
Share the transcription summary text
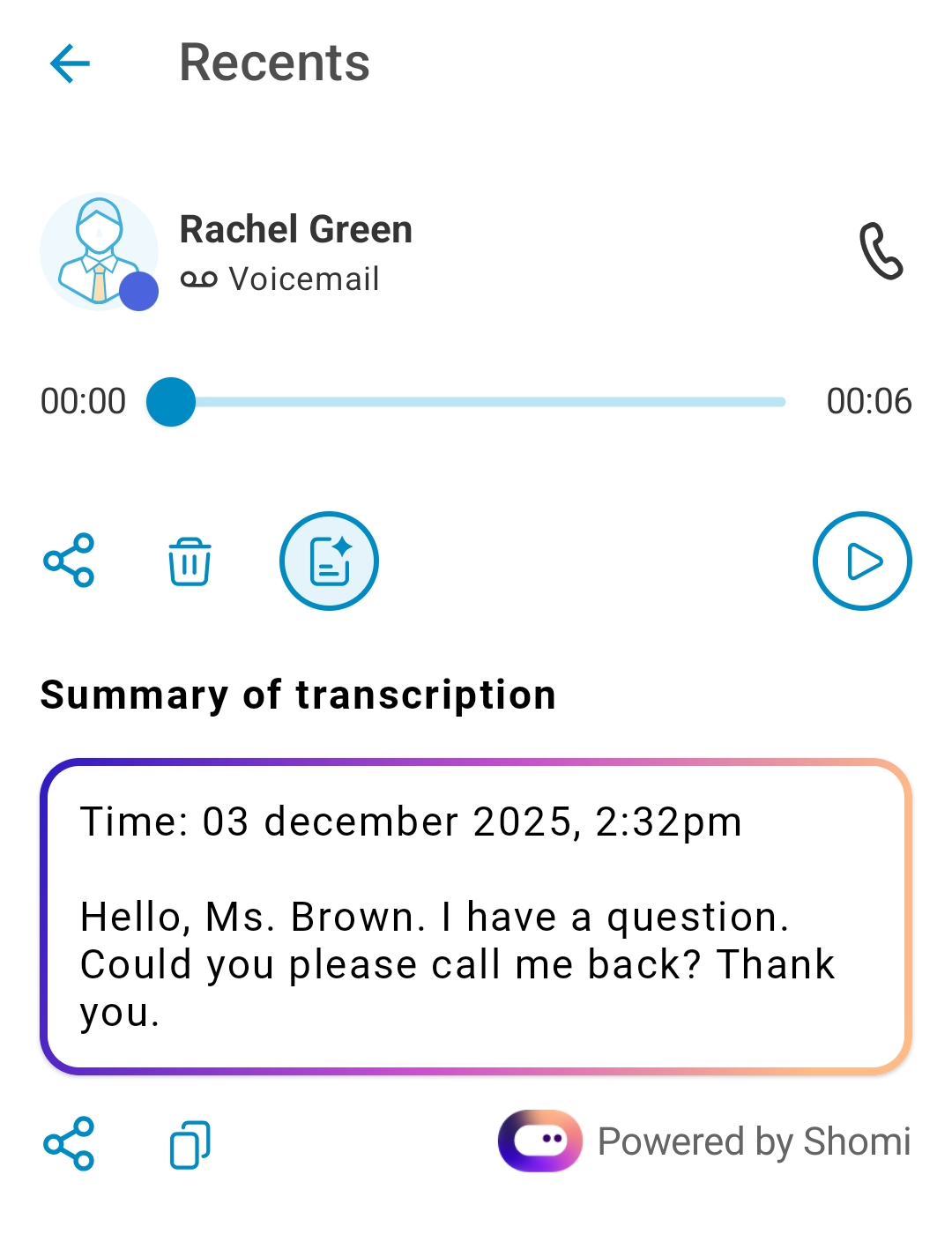click(x=69, y=1144)
